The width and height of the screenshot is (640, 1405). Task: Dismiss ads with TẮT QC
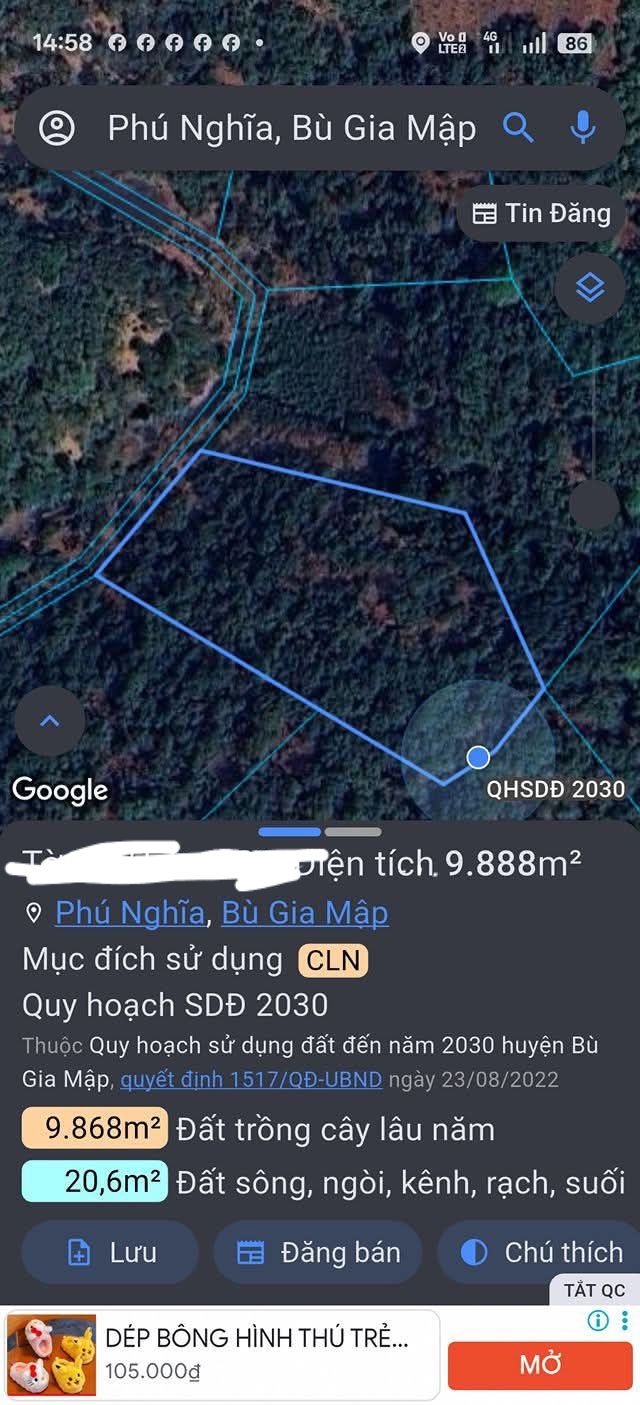pyautogui.click(x=595, y=1290)
